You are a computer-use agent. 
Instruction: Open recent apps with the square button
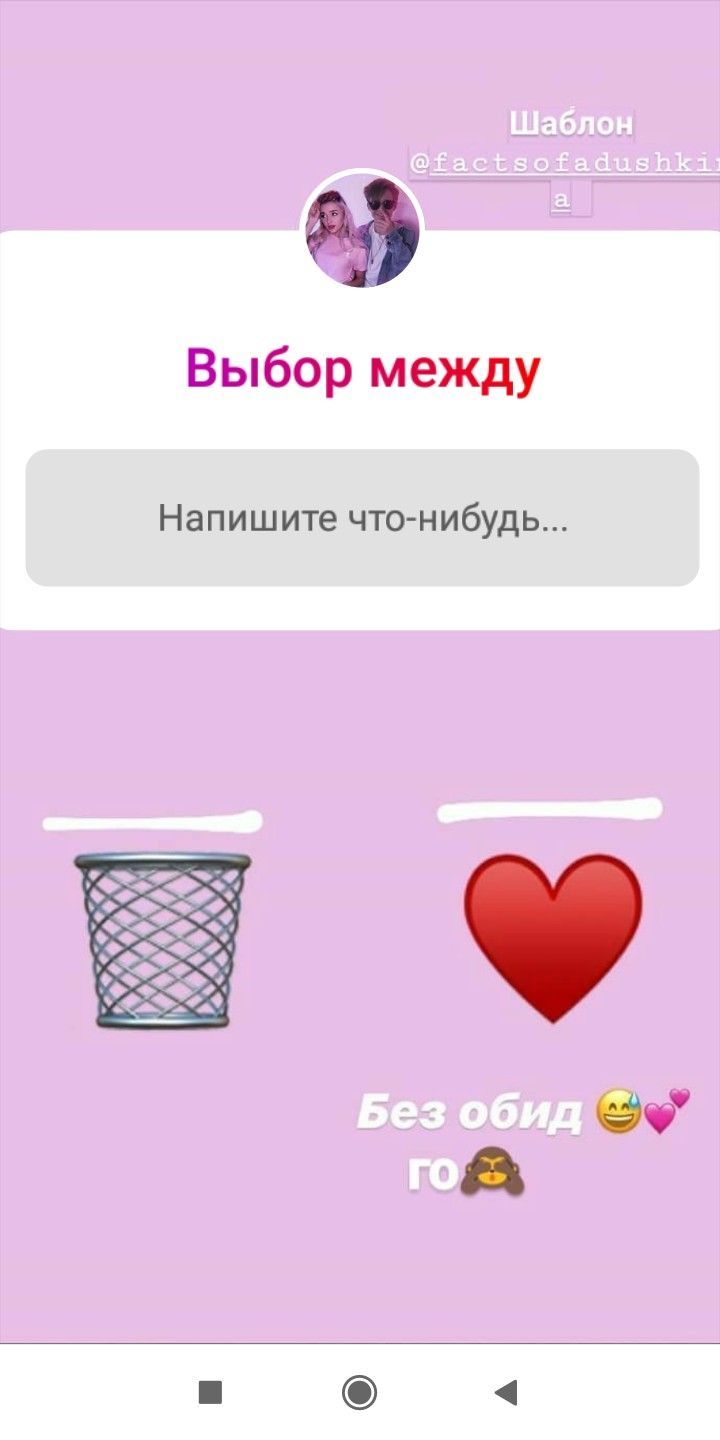(x=210, y=1392)
